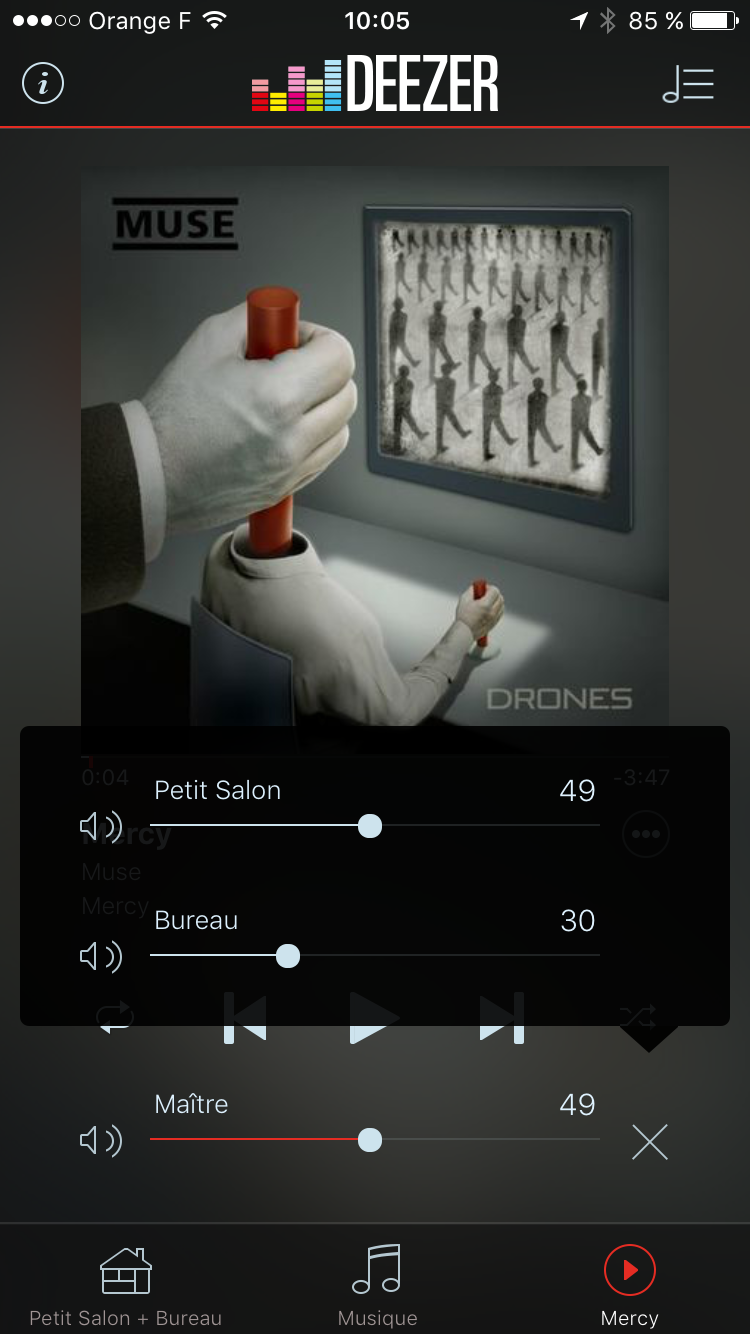Mute the Petit Salon speaker
Screen dimensions: 750x1334
(x=101, y=827)
